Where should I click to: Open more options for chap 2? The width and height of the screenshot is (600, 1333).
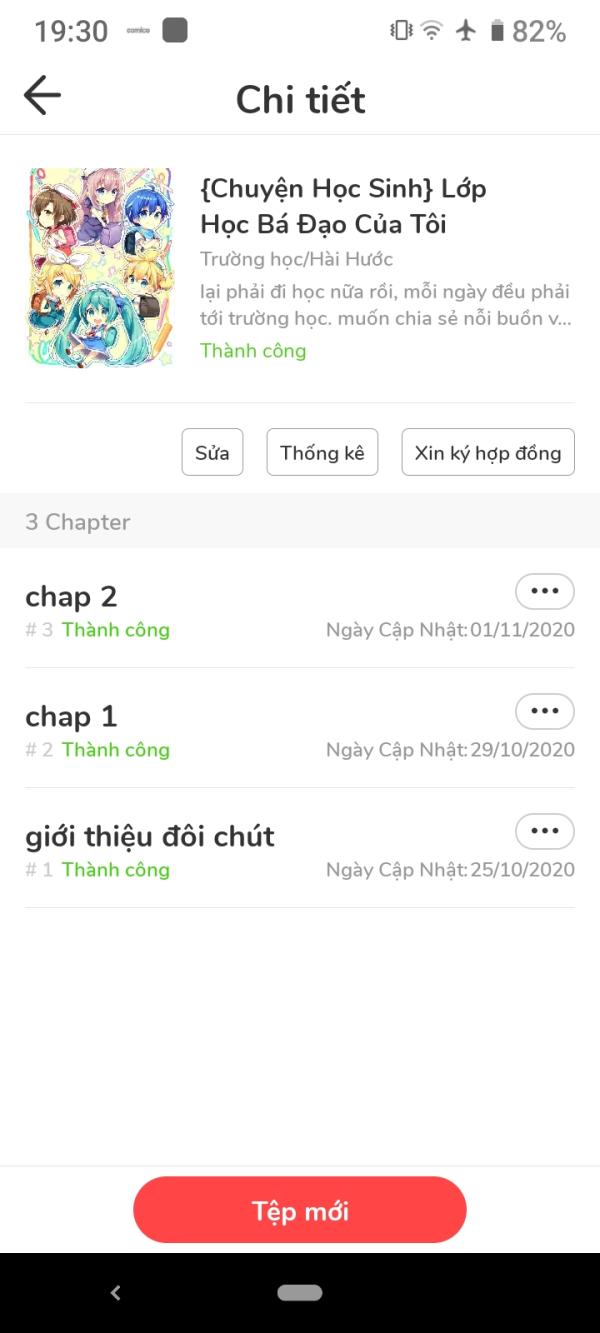[x=544, y=591]
